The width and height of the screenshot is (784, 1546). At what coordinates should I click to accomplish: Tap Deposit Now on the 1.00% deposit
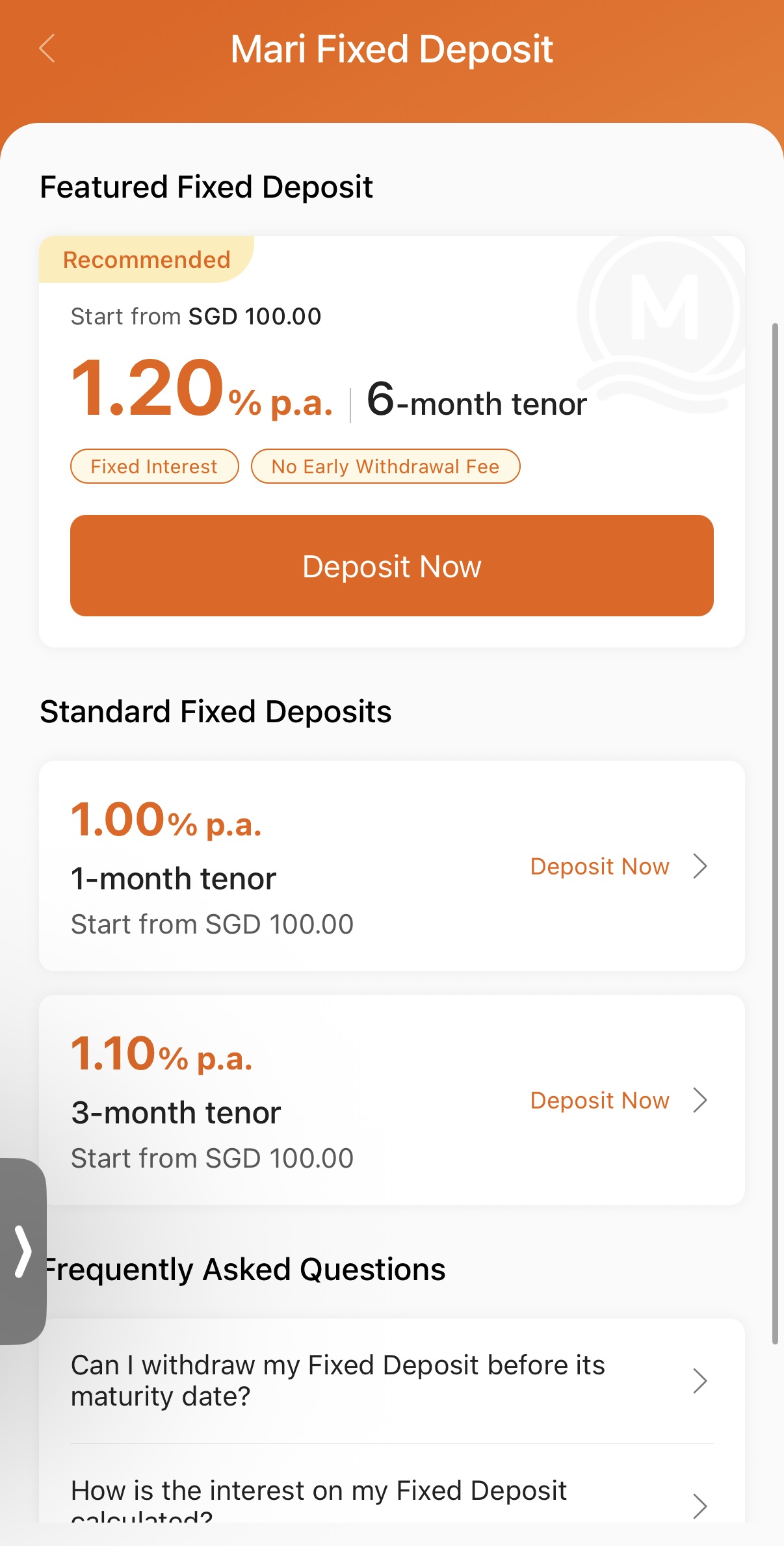[x=599, y=866]
